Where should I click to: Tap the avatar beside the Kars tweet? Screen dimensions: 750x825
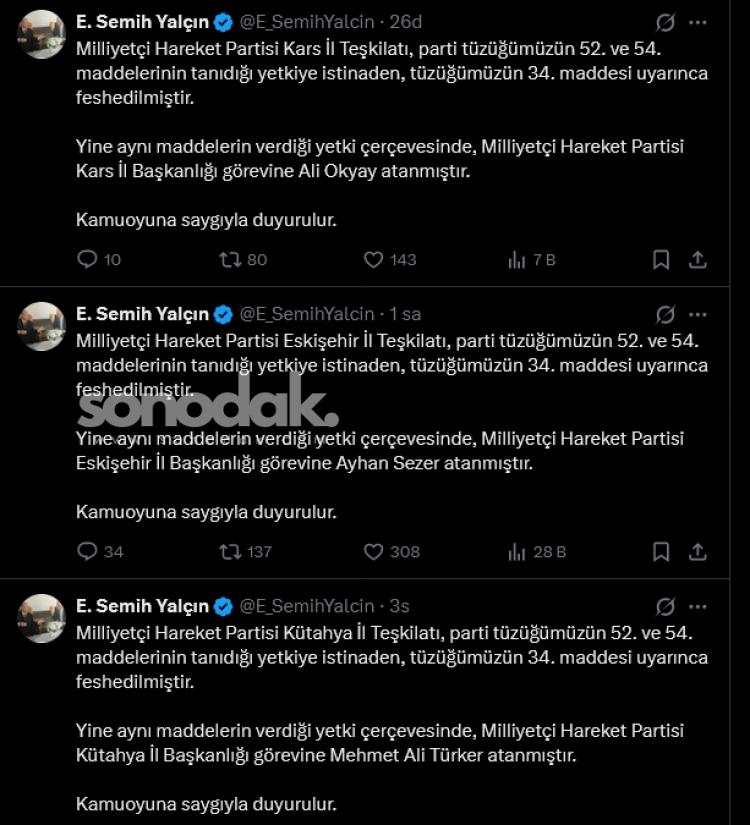(x=42, y=34)
